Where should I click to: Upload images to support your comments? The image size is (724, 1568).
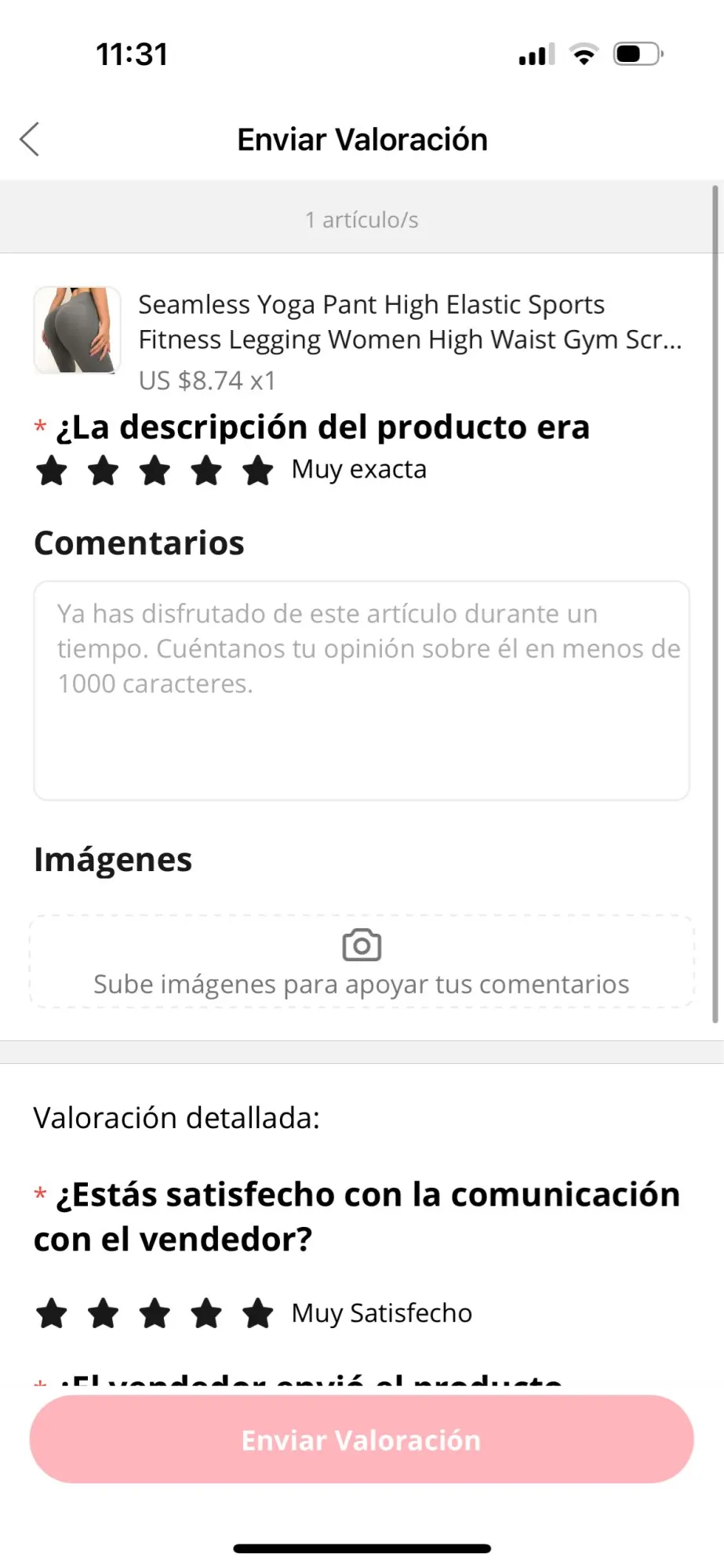coord(362,961)
